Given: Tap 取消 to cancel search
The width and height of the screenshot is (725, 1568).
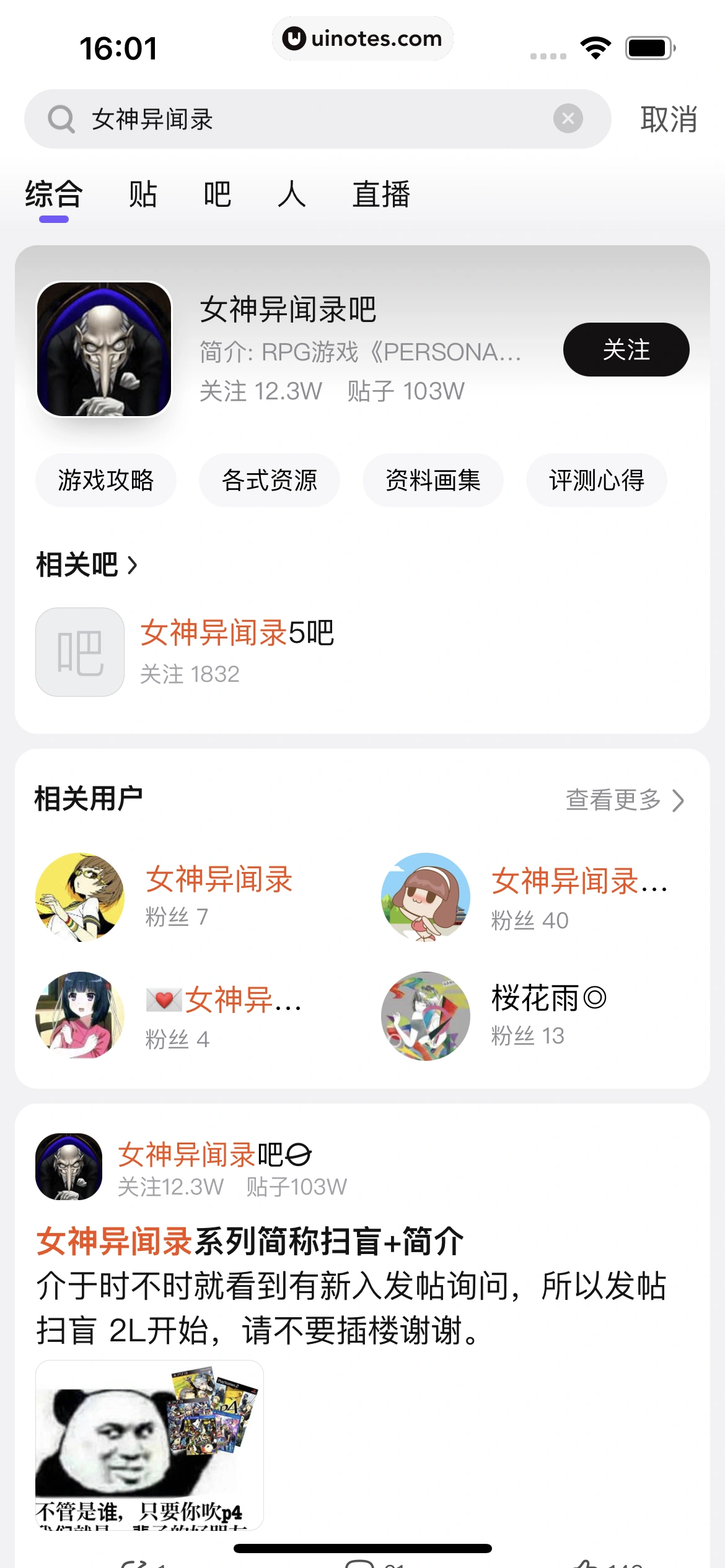Looking at the screenshot, I should tap(669, 119).
